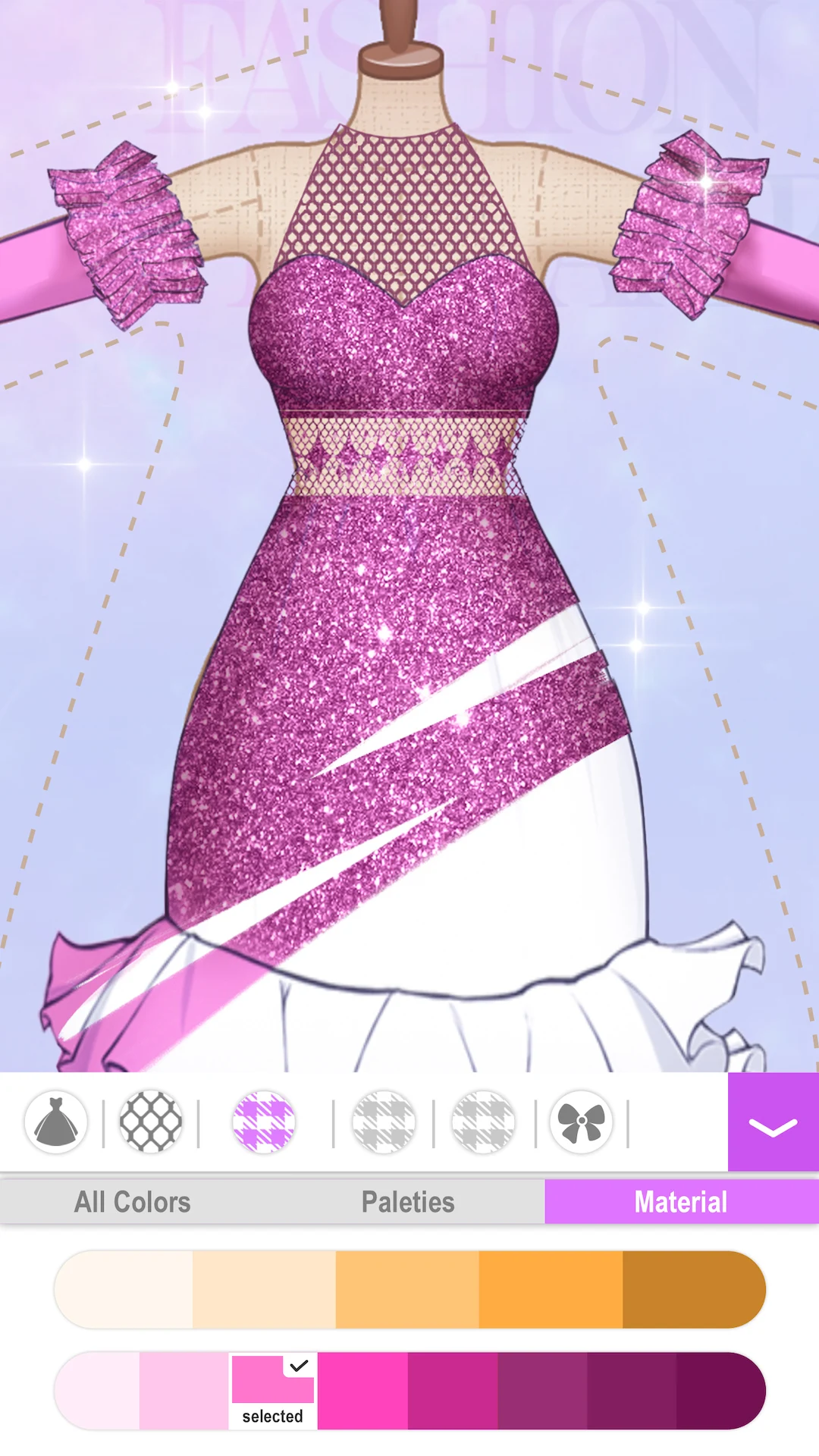Select the purple houndstooth pattern icon
Screen dimensions: 819x1456
[264, 1122]
